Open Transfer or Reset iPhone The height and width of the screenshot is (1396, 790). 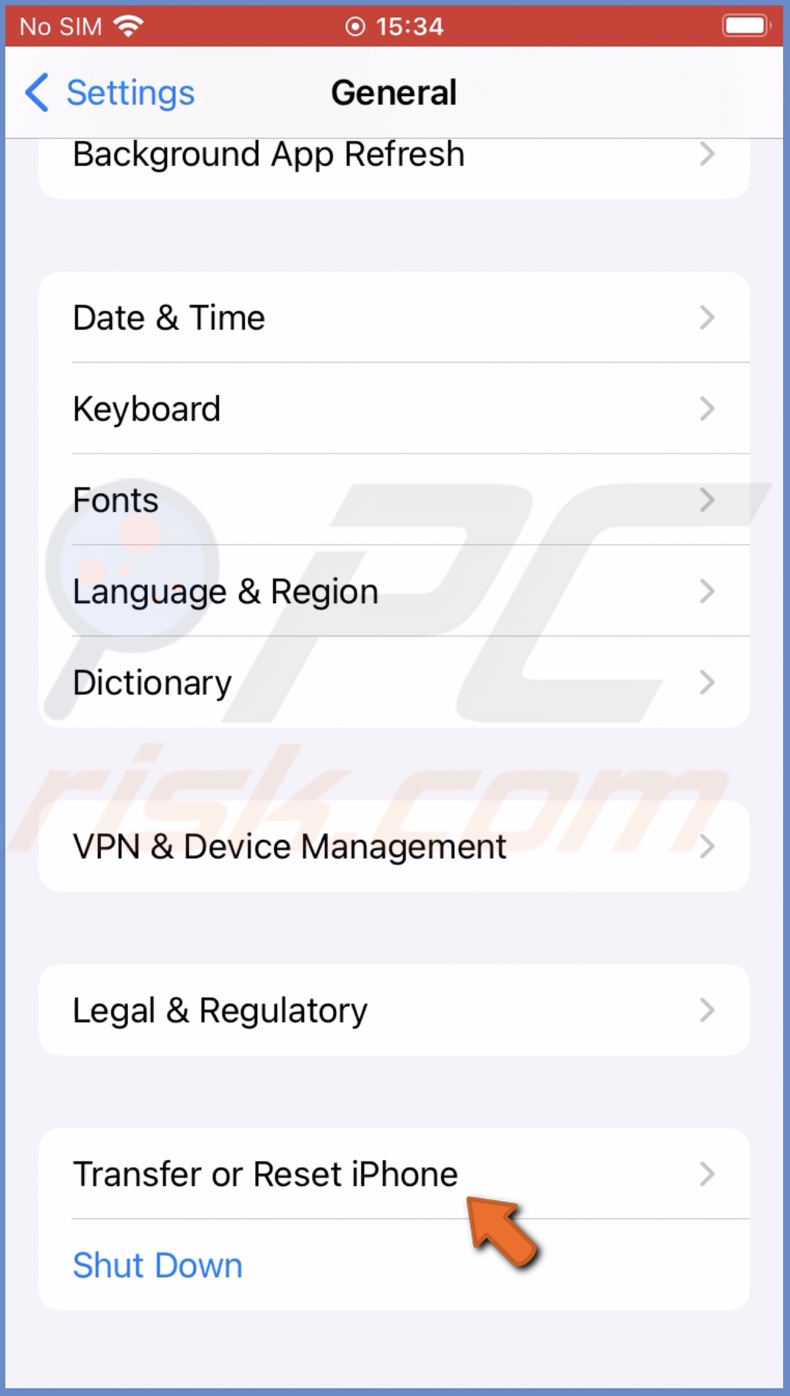click(x=265, y=1174)
